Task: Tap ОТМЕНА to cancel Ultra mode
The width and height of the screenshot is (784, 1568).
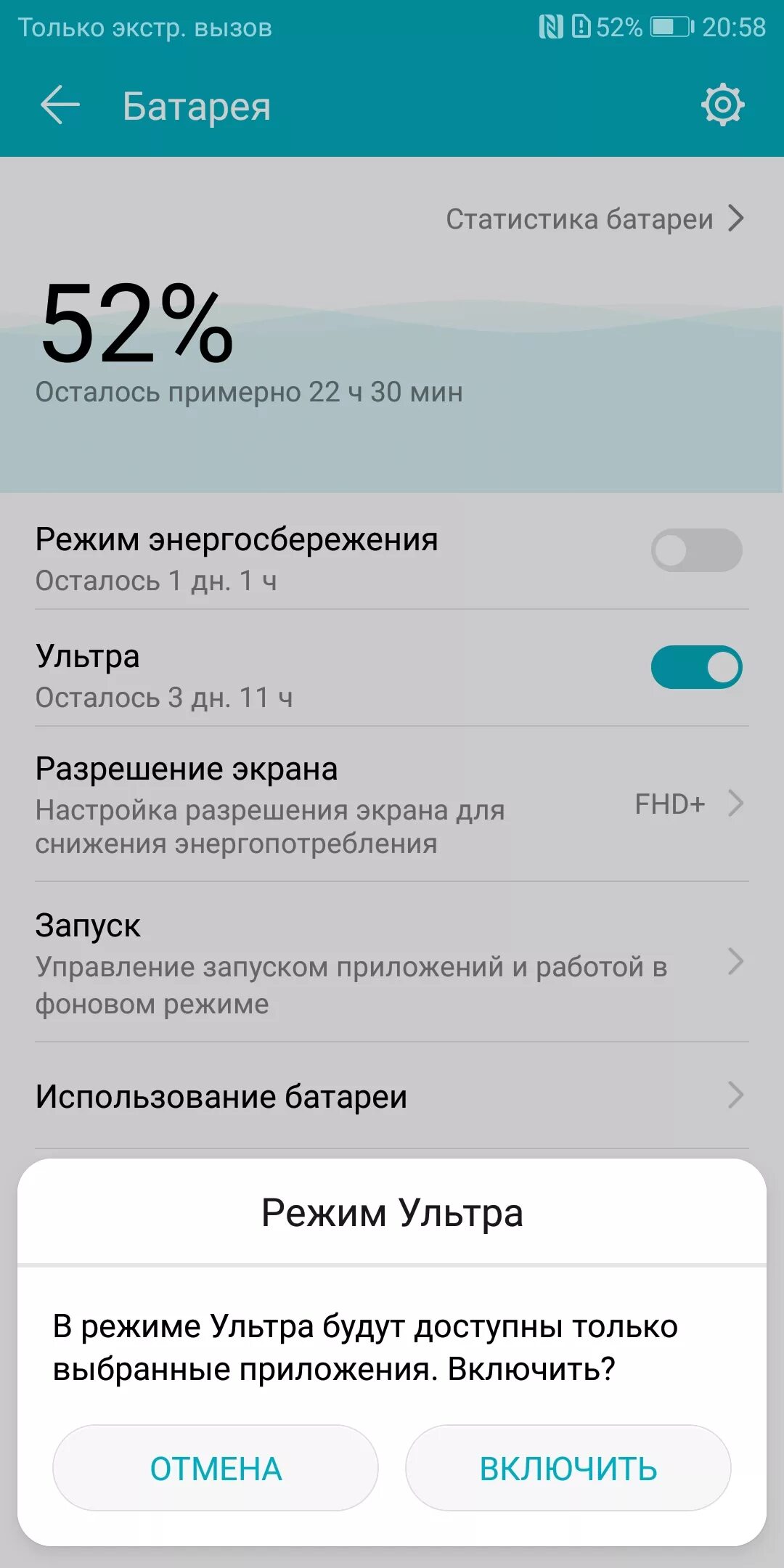Action: click(x=216, y=1468)
